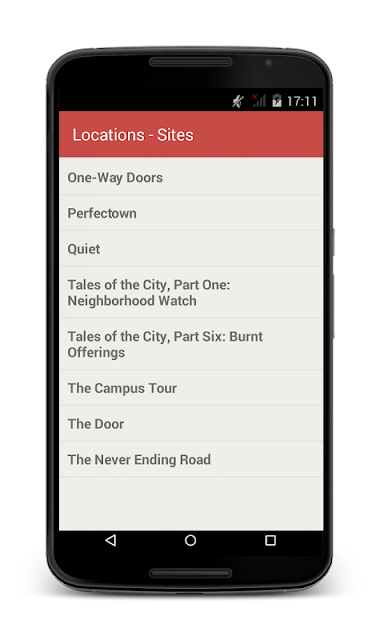Image resolution: width=384 pixels, height=640 pixels.
Task: Open the Quiet site
Action: pos(191,249)
